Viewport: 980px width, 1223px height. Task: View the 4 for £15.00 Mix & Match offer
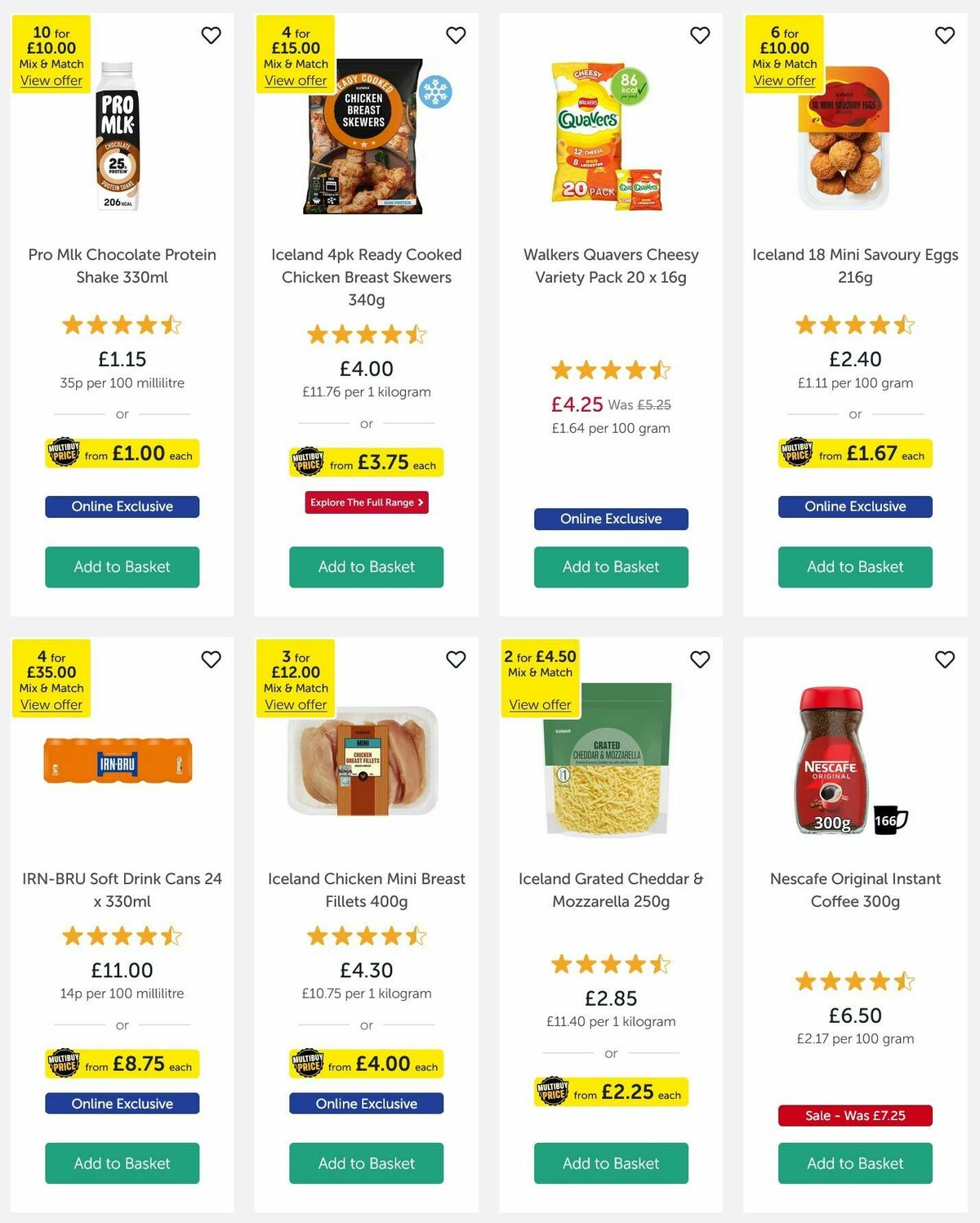tap(295, 80)
